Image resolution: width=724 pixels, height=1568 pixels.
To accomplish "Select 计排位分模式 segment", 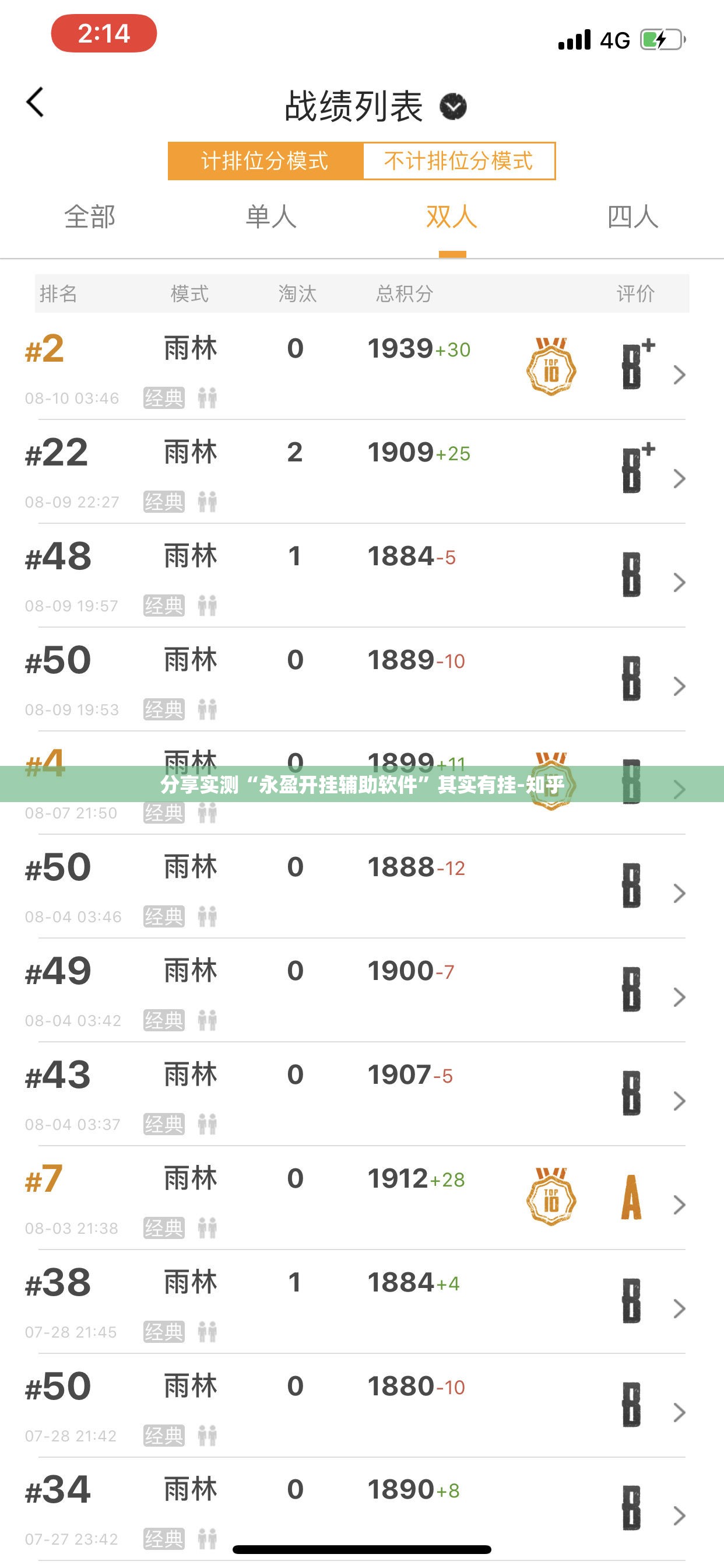I will 265,160.
